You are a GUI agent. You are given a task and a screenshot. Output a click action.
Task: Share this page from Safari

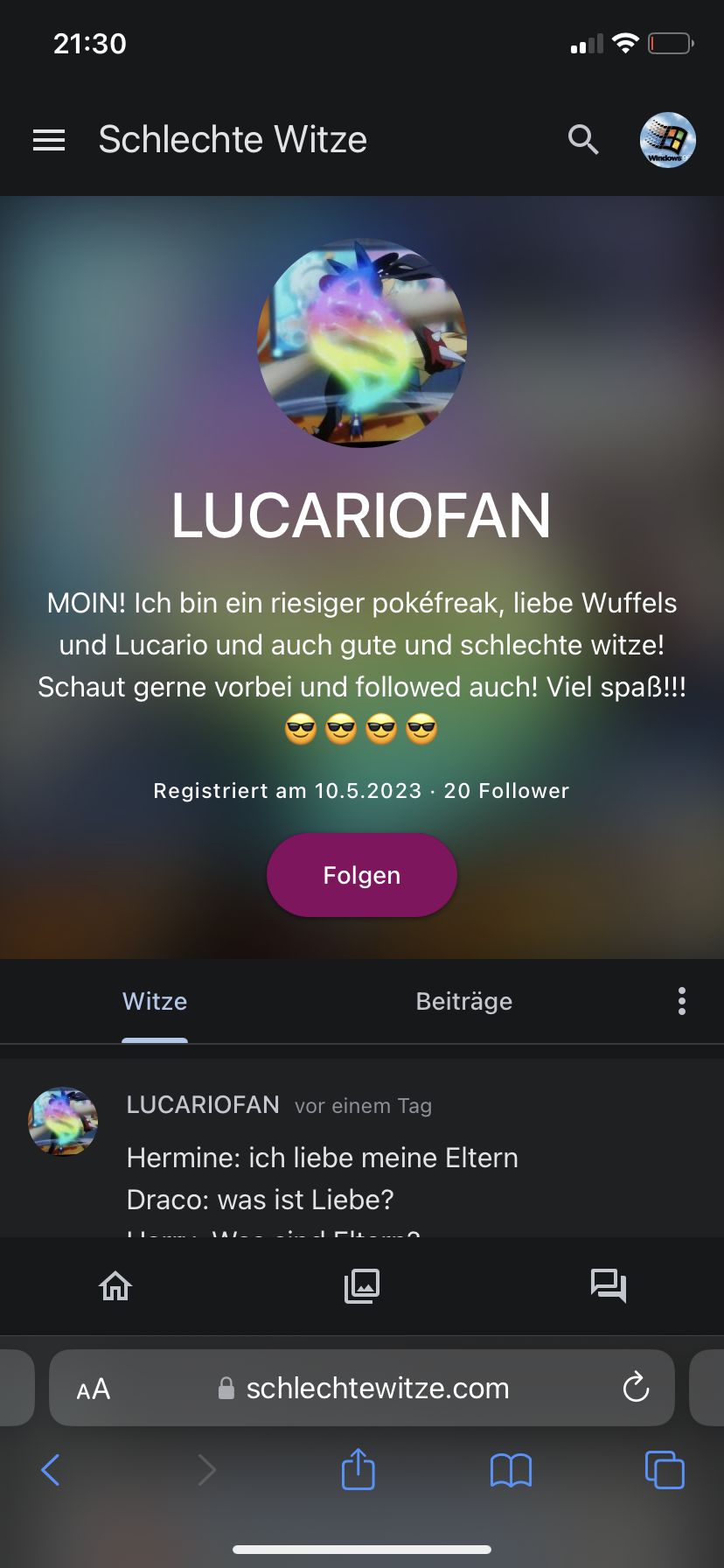click(x=358, y=1469)
